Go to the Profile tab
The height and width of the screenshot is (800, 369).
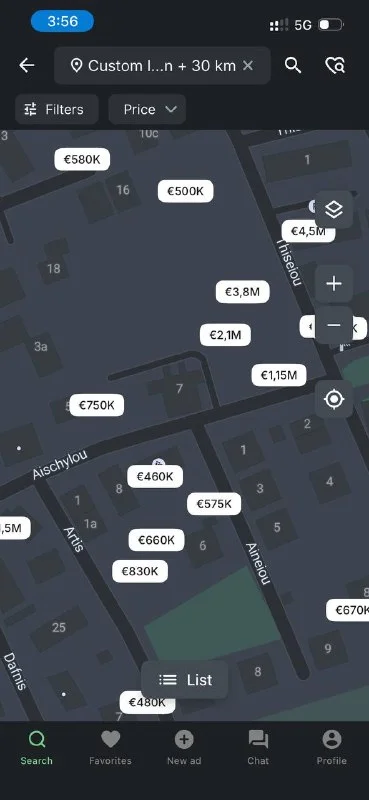[332, 747]
